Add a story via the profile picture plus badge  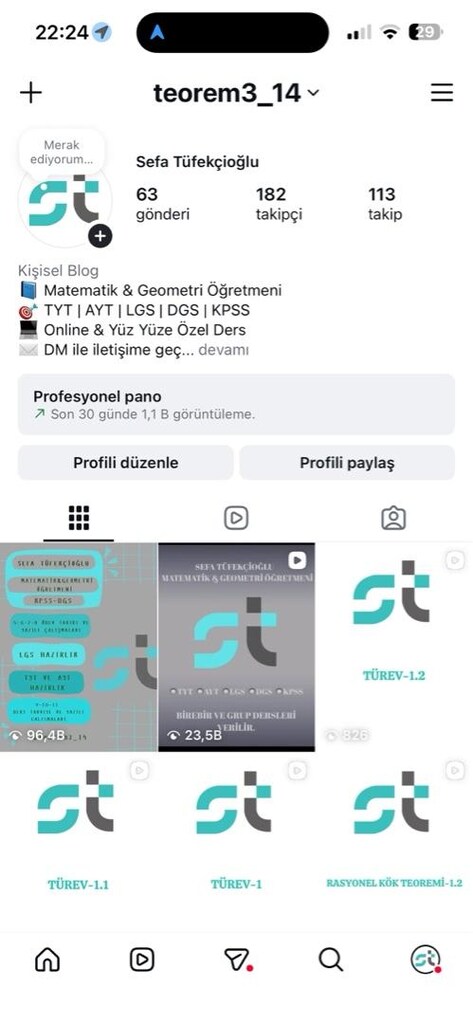100,236
